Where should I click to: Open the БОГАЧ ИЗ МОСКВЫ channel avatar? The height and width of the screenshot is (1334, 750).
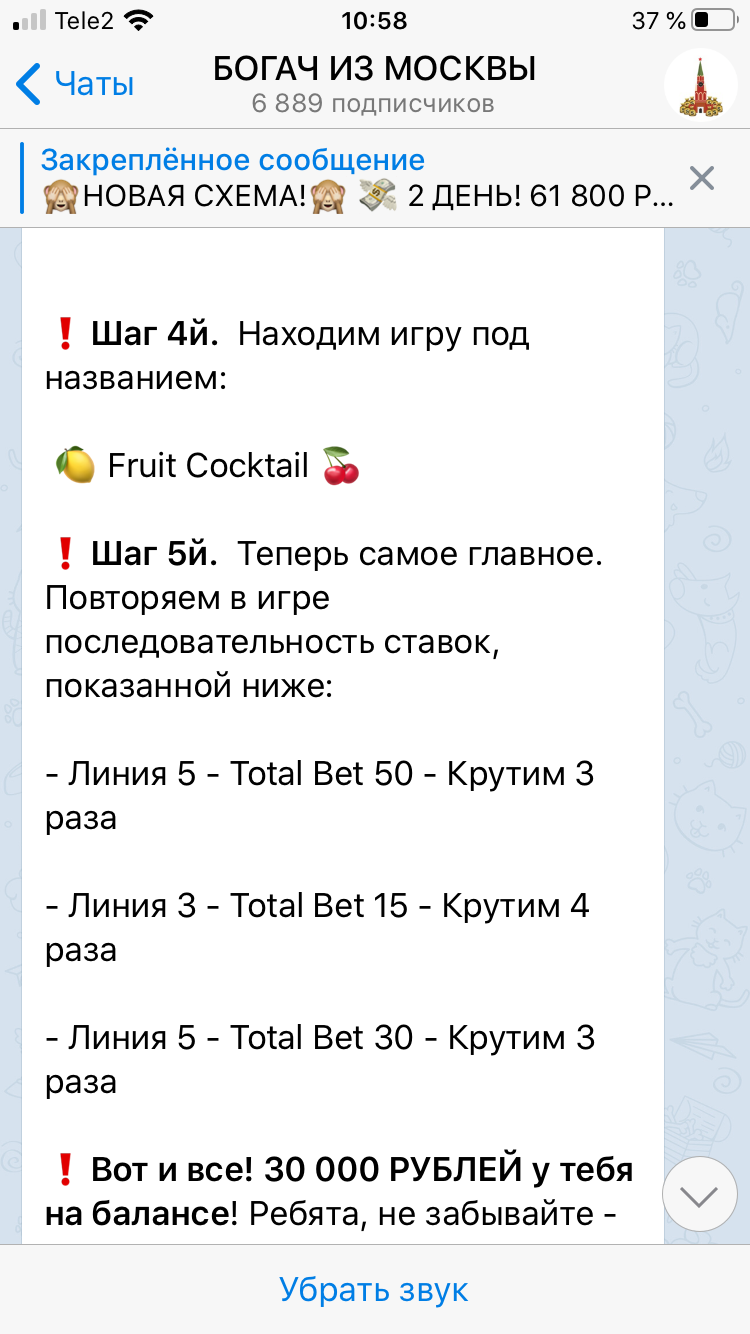700,85
